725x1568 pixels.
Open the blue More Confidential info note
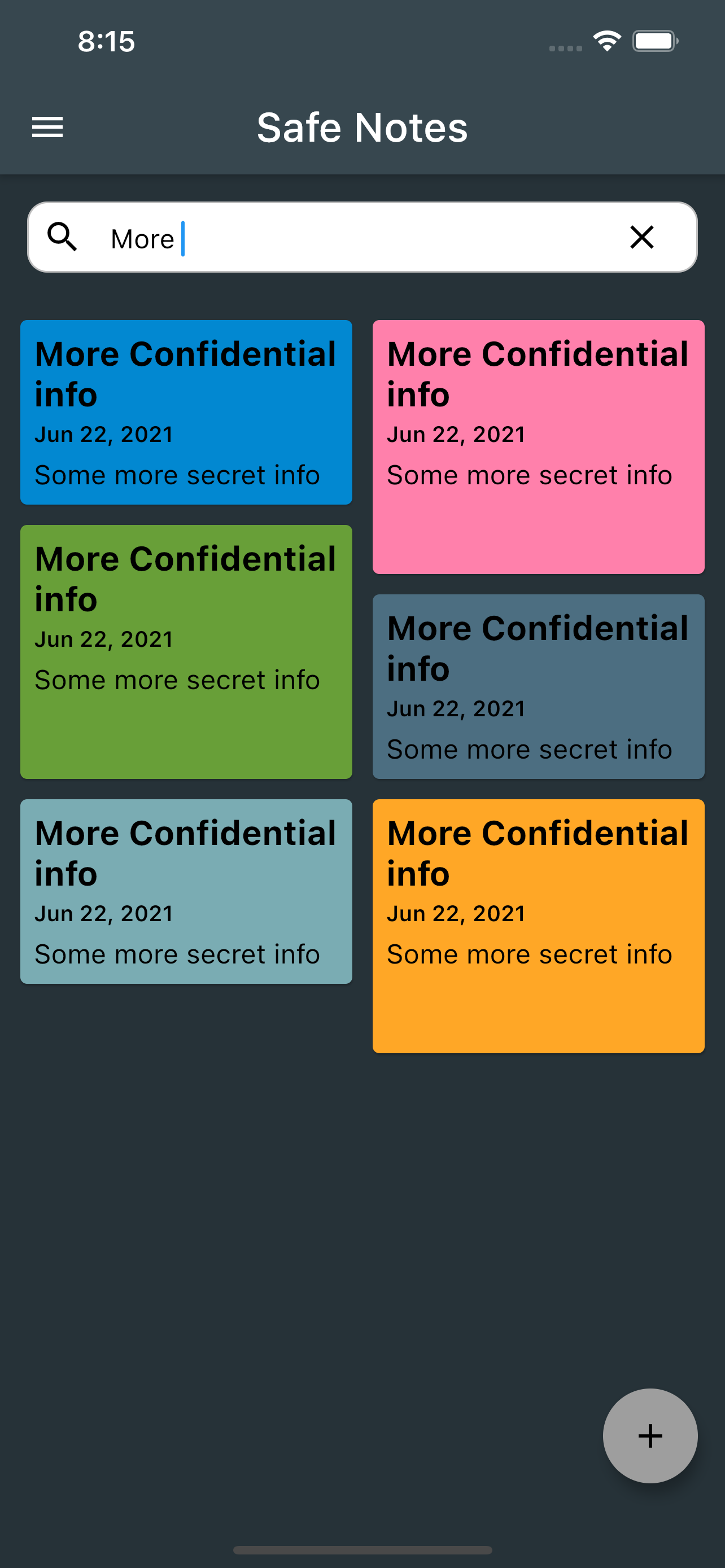click(x=186, y=412)
